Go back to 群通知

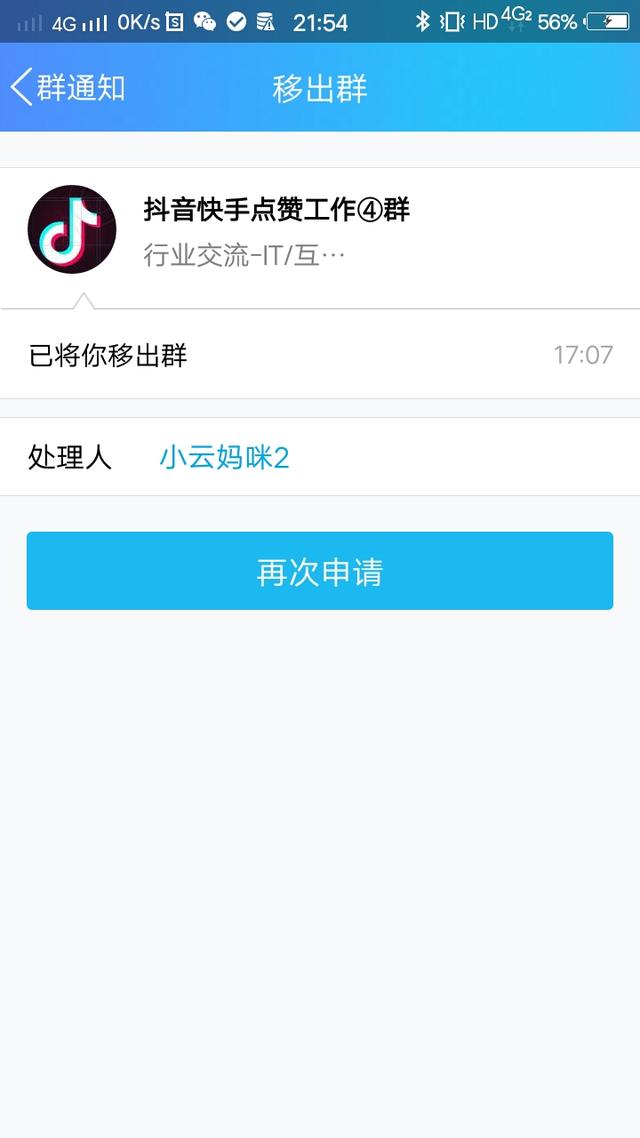pos(68,88)
